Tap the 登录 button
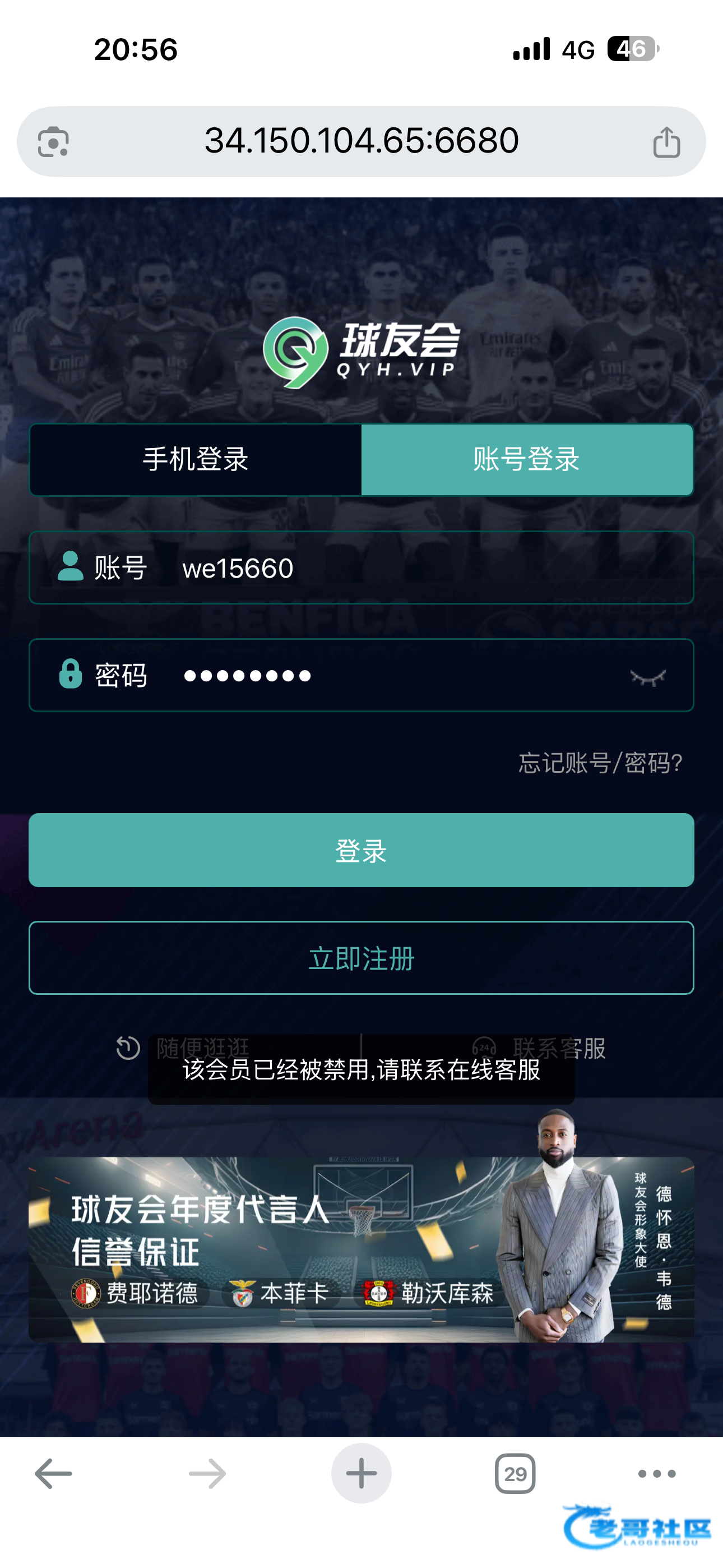This screenshot has width=723, height=1568. (361, 850)
